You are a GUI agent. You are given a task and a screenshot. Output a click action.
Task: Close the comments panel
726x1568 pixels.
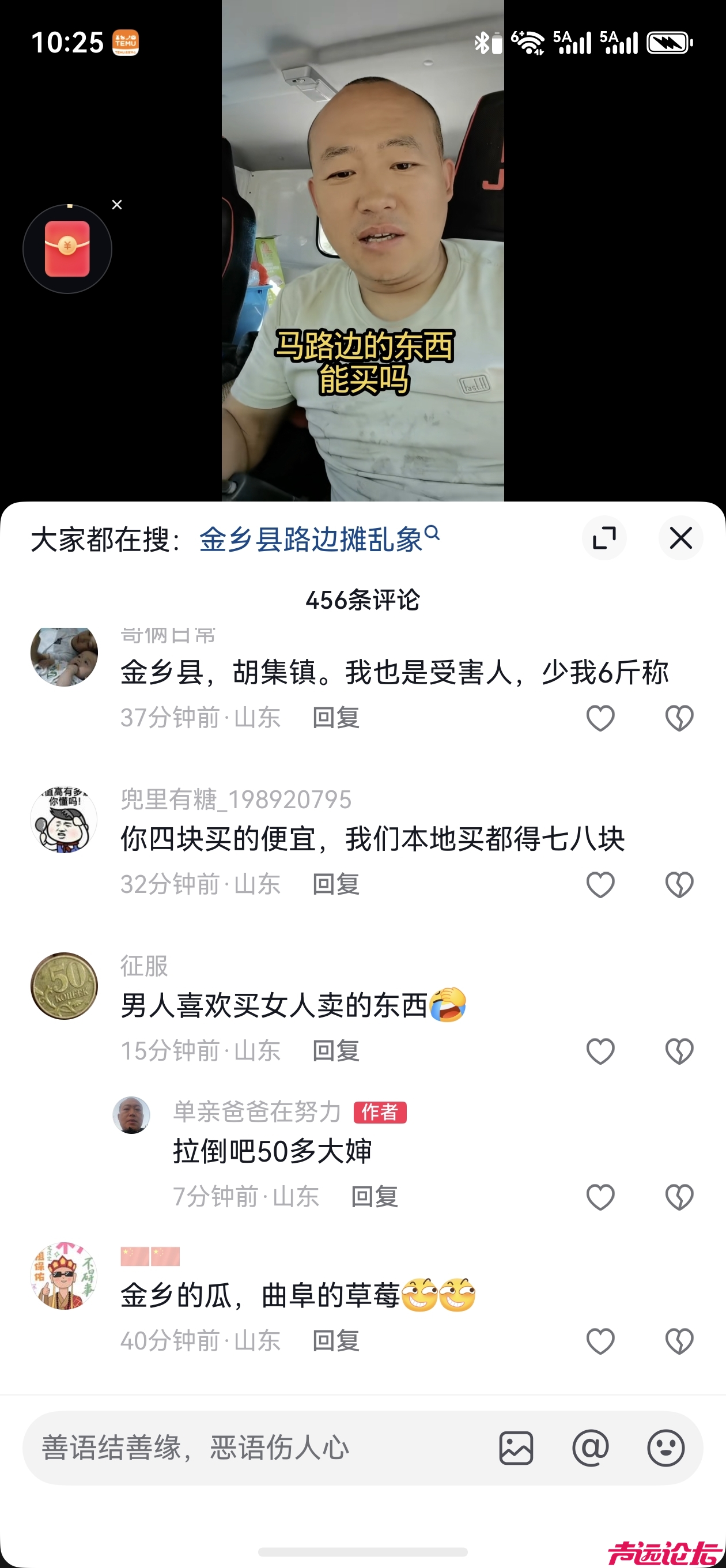tap(680, 538)
